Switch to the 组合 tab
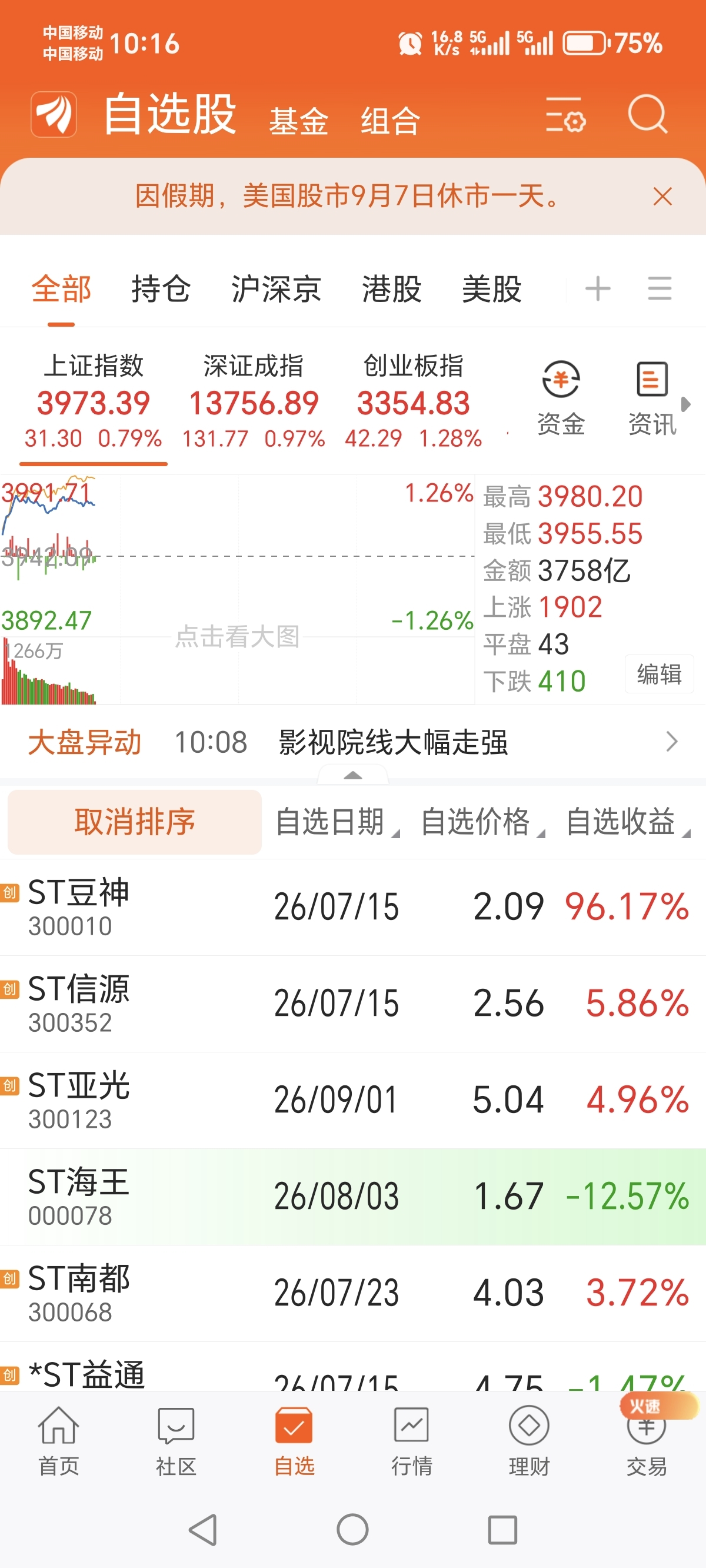The width and height of the screenshot is (706, 1568). click(x=390, y=121)
